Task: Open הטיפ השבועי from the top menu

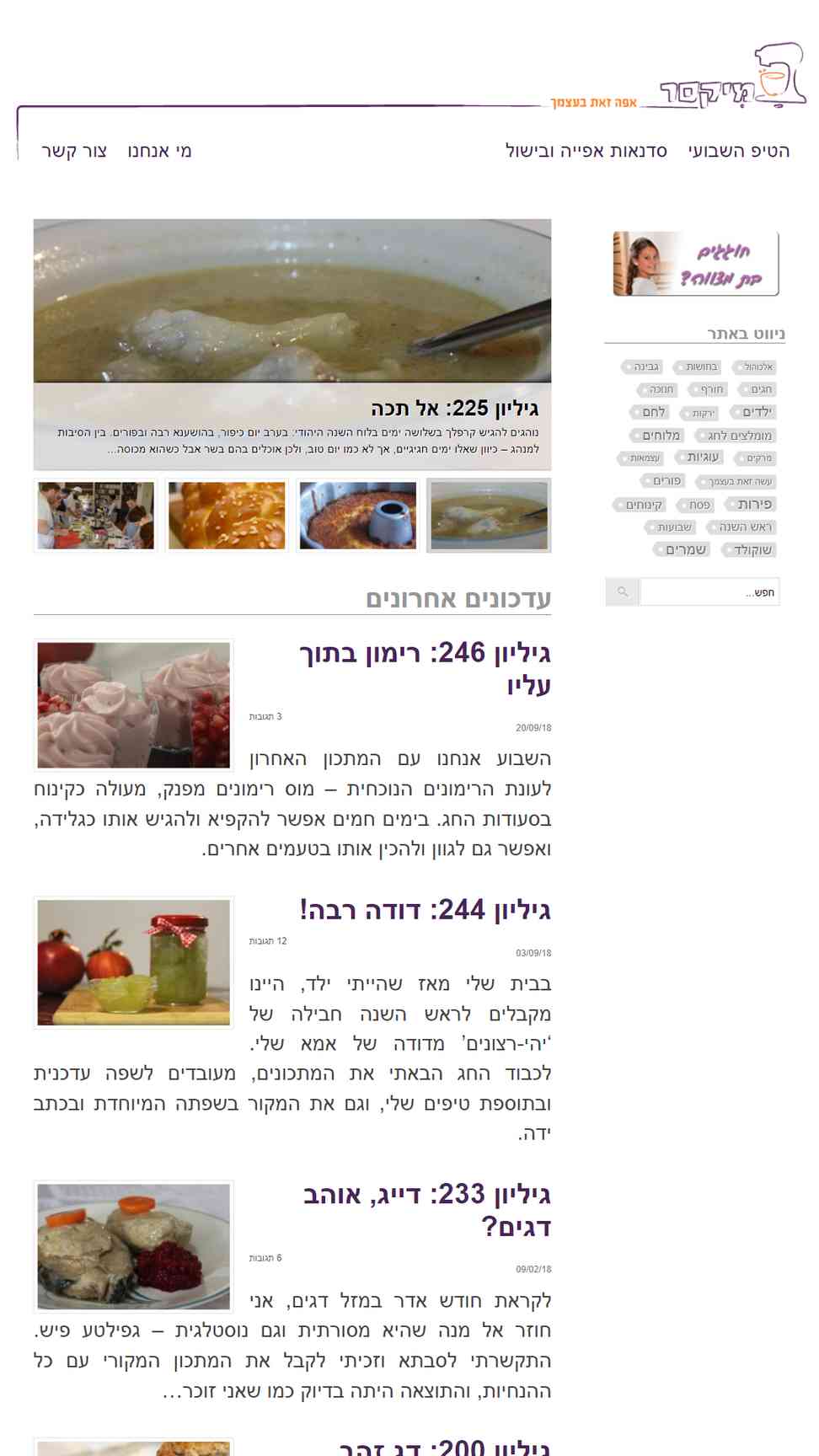Action: 739,151
